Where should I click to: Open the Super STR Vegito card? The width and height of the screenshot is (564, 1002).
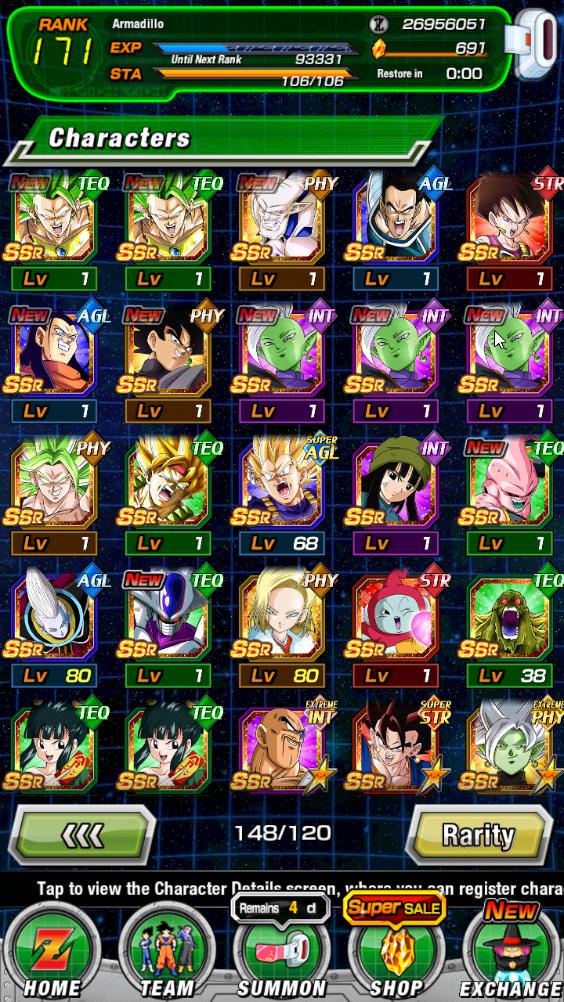pos(395,746)
